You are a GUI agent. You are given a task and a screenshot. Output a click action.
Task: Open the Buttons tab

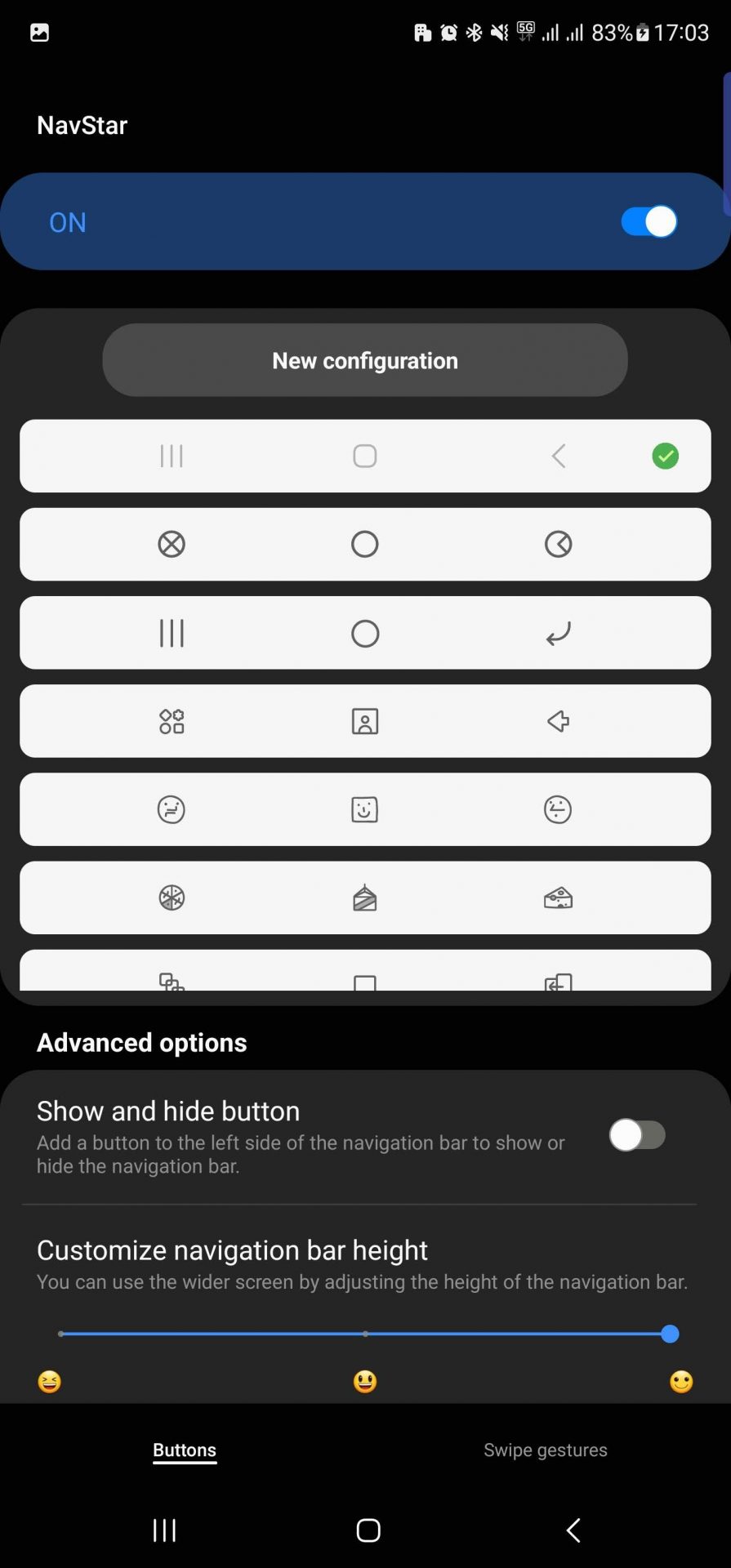[x=185, y=1450]
